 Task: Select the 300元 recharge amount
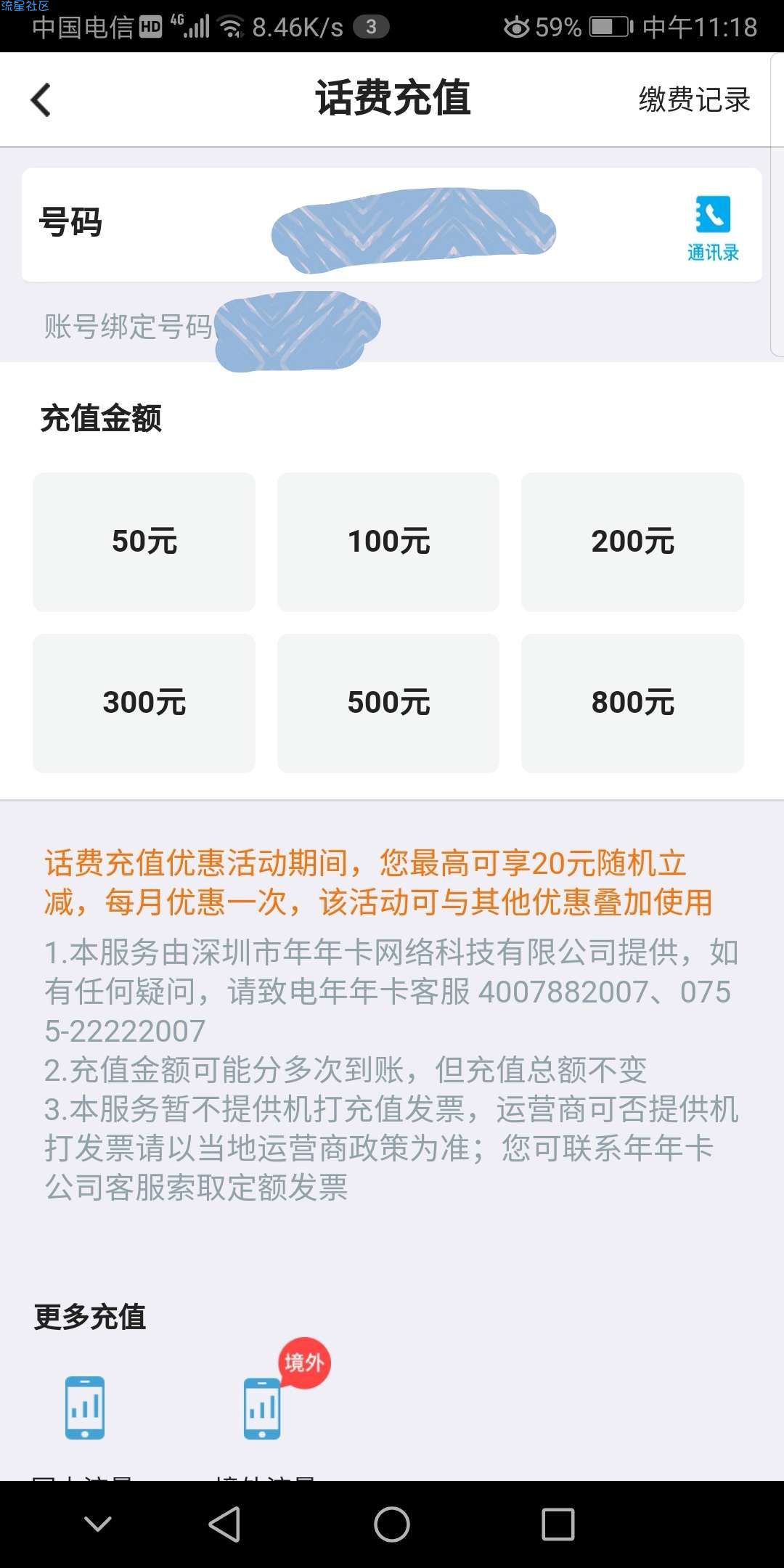pyautogui.click(x=144, y=703)
